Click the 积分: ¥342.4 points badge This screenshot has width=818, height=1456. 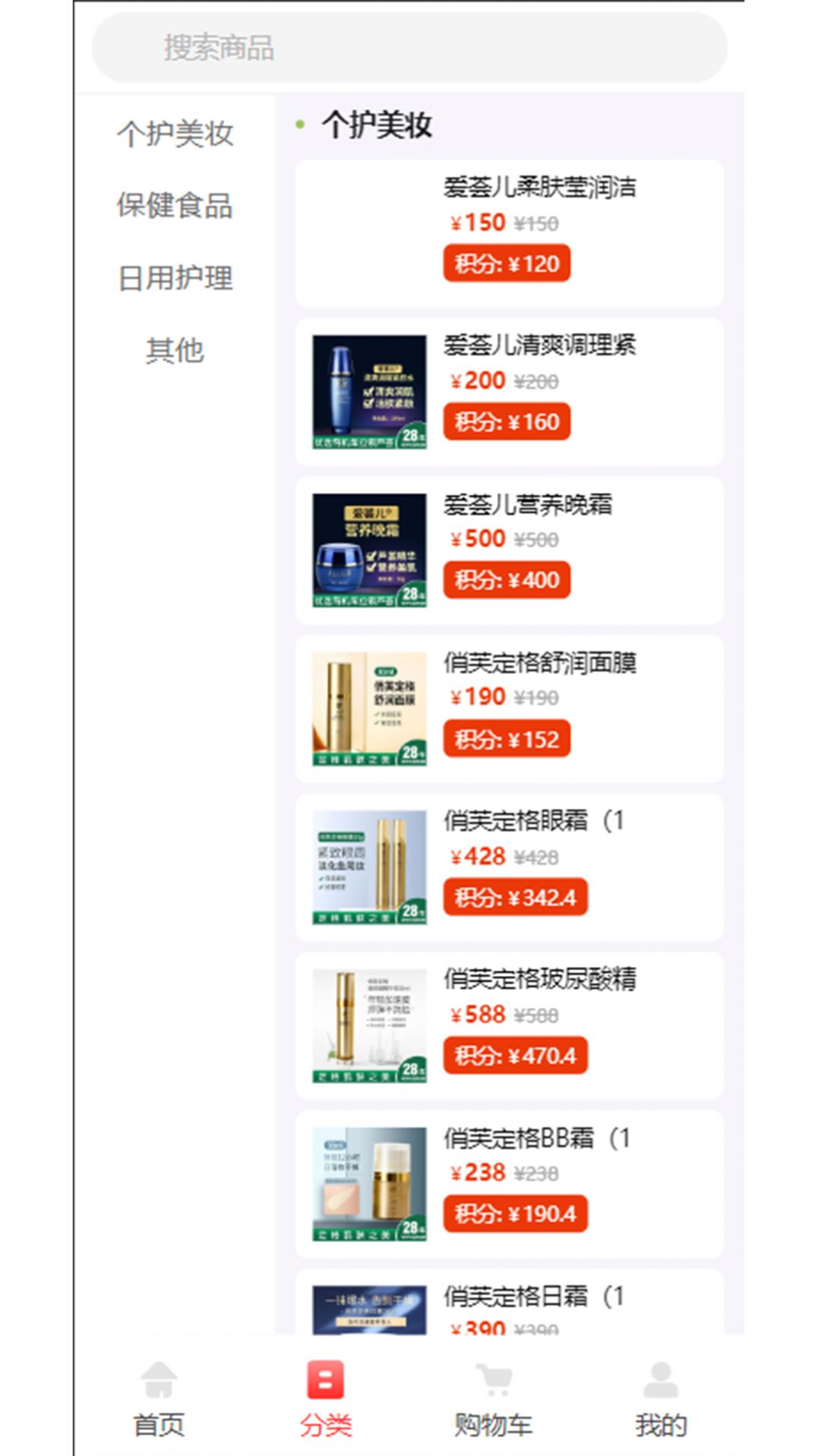(514, 897)
